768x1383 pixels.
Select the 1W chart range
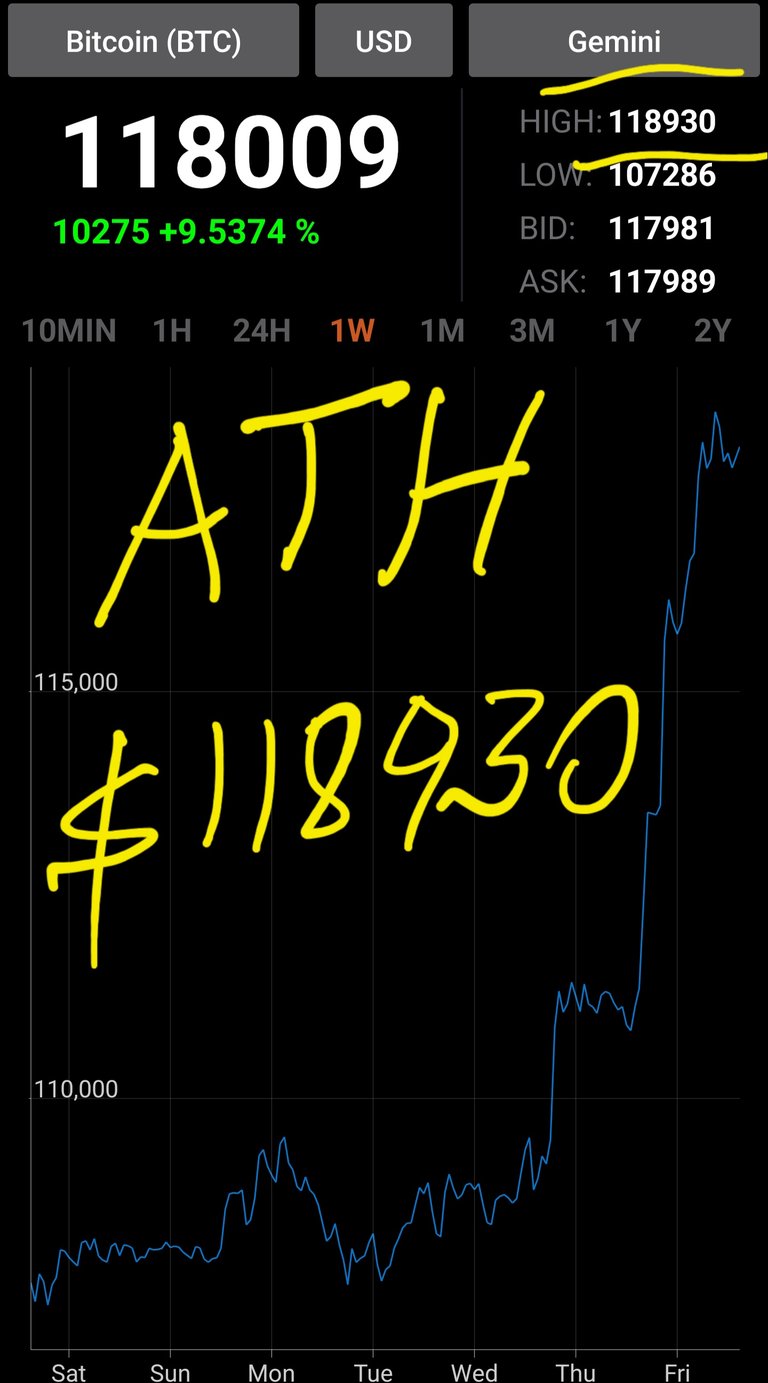(352, 331)
